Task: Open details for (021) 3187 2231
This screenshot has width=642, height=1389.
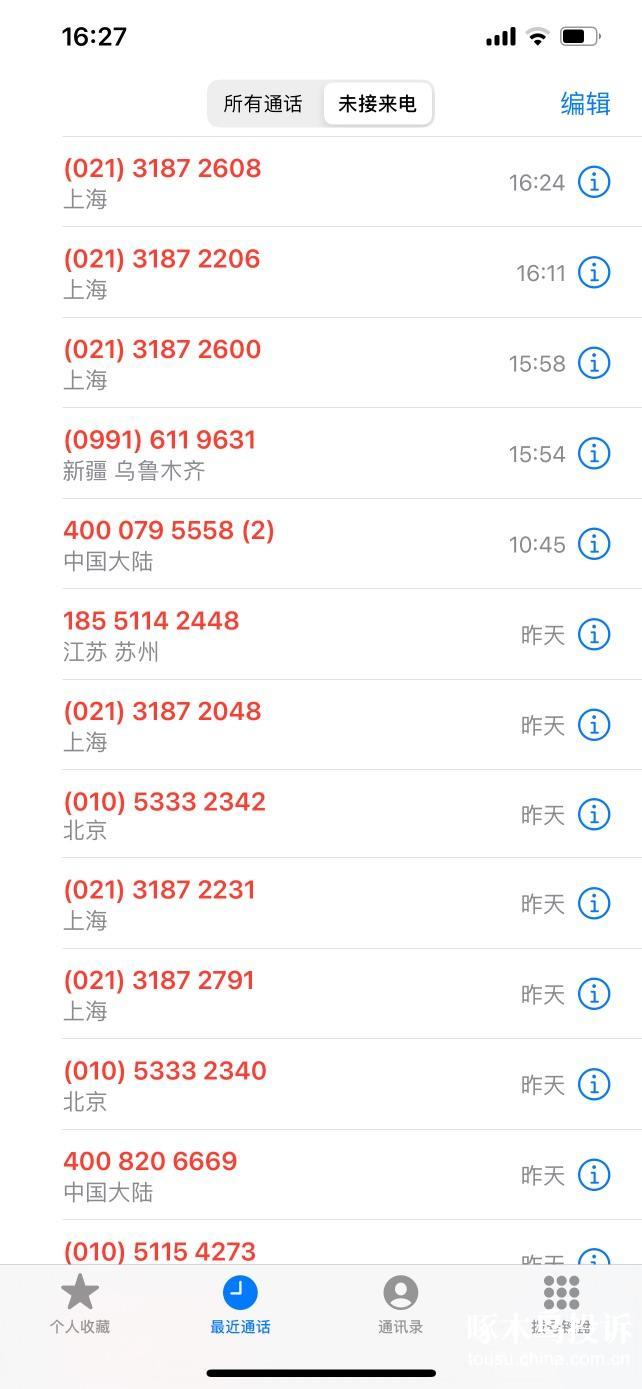Action: 594,903
